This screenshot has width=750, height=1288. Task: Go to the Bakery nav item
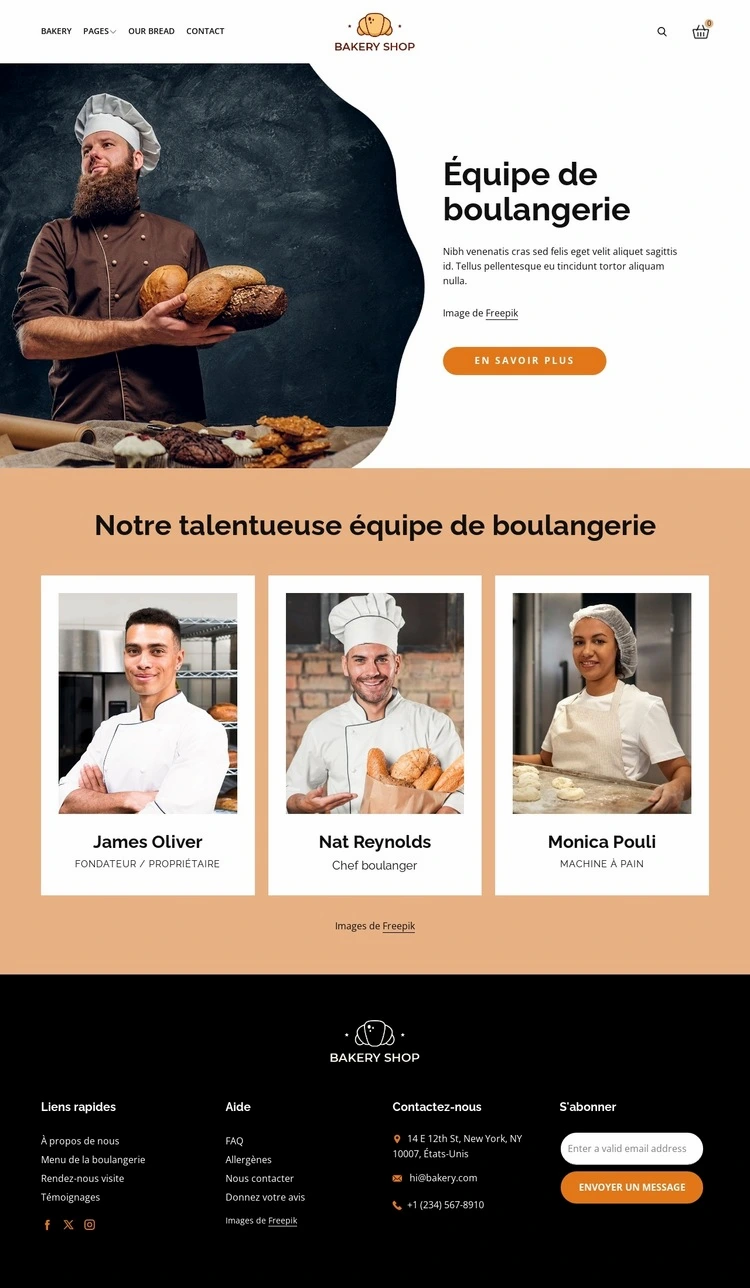coord(56,31)
